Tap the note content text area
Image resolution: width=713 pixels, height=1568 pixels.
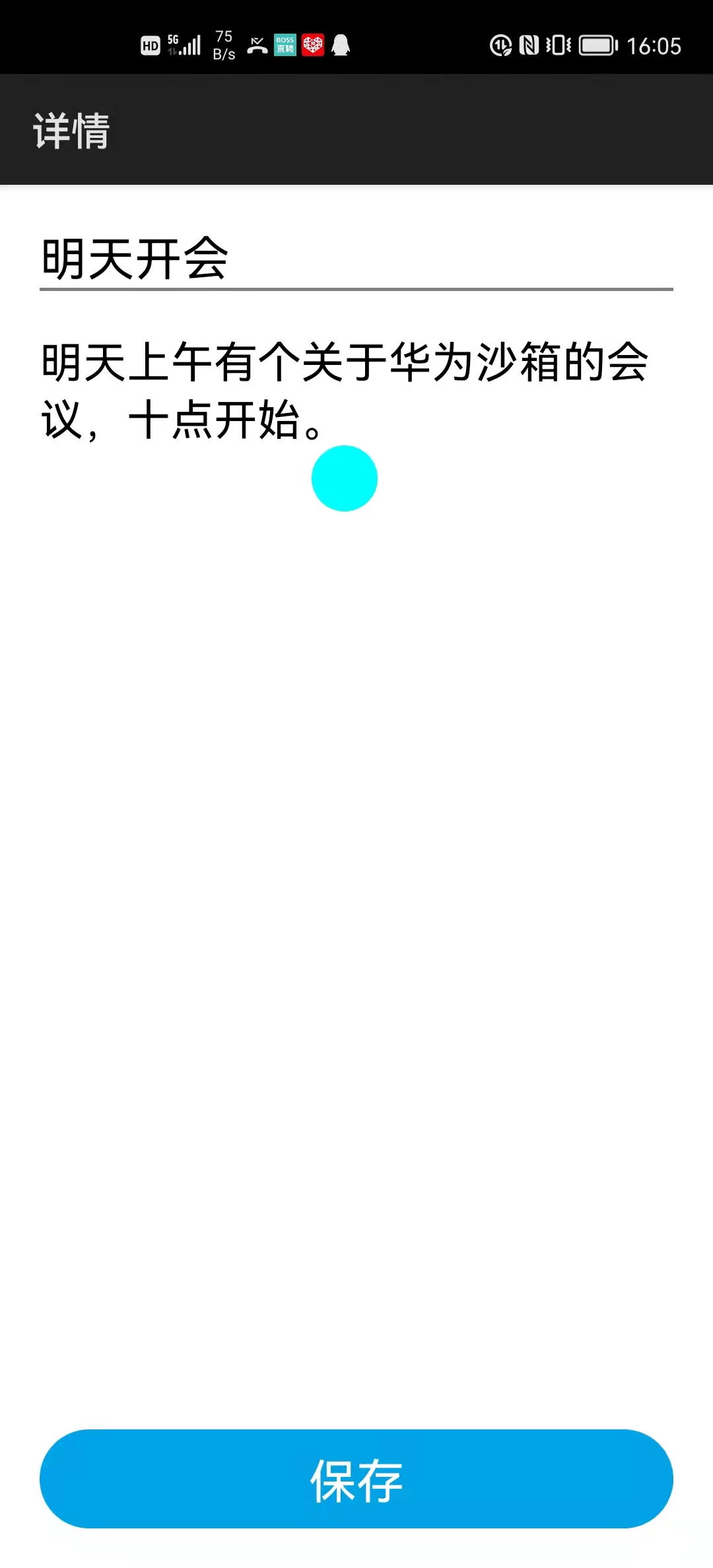pyautogui.click(x=356, y=391)
